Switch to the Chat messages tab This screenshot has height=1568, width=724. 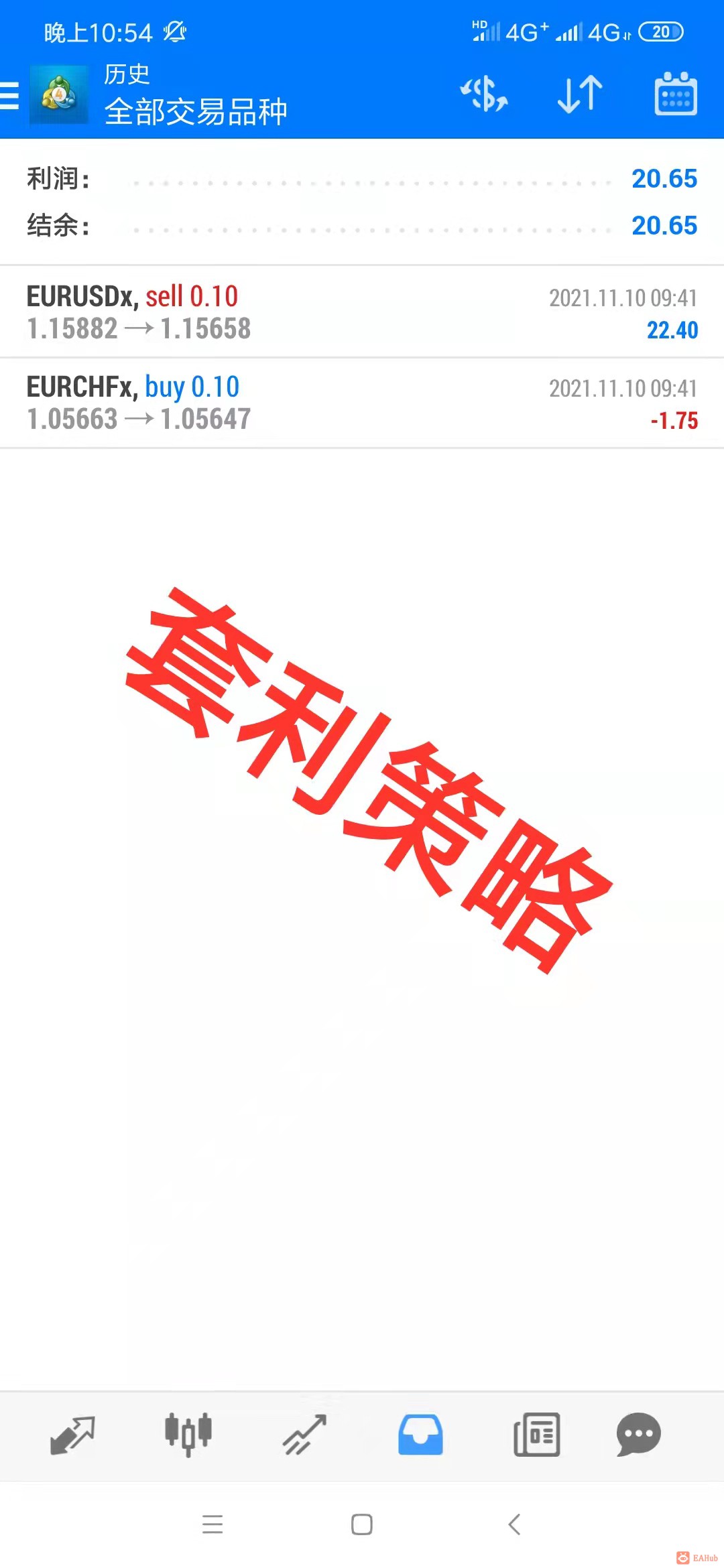pyautogui.click(x=638, y=1435)
